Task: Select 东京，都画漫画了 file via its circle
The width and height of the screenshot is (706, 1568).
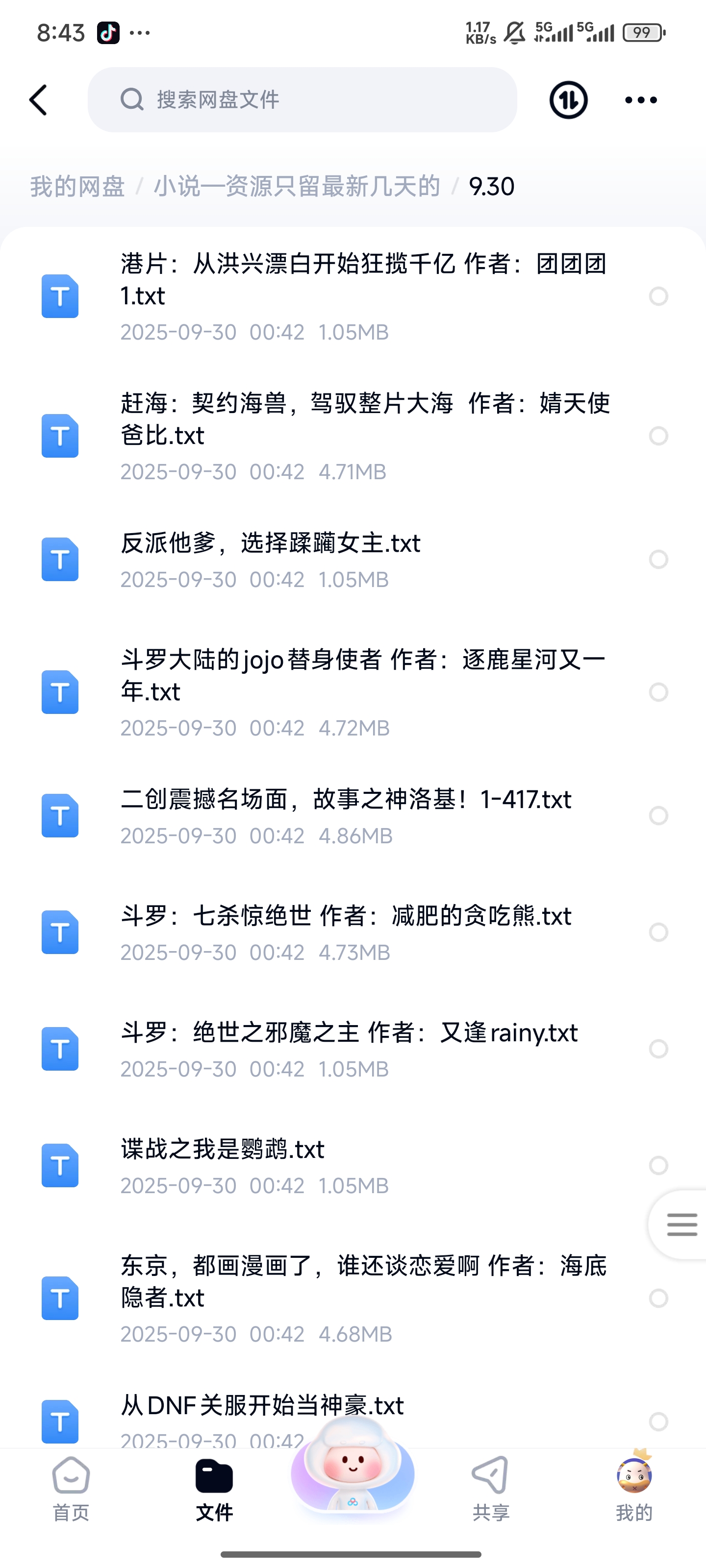Action: (658, 1298)
